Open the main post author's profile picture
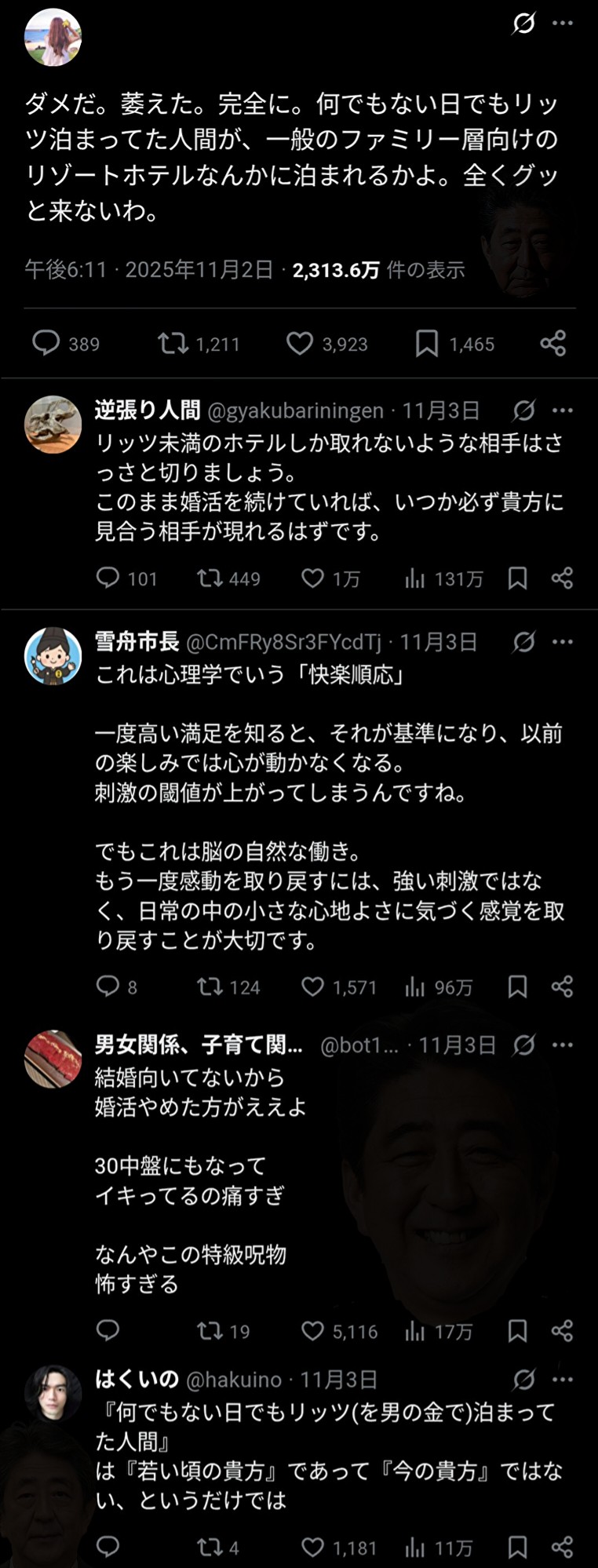Image resolution: width=598 pixels, height=1568 pixels. pos(53,37)
